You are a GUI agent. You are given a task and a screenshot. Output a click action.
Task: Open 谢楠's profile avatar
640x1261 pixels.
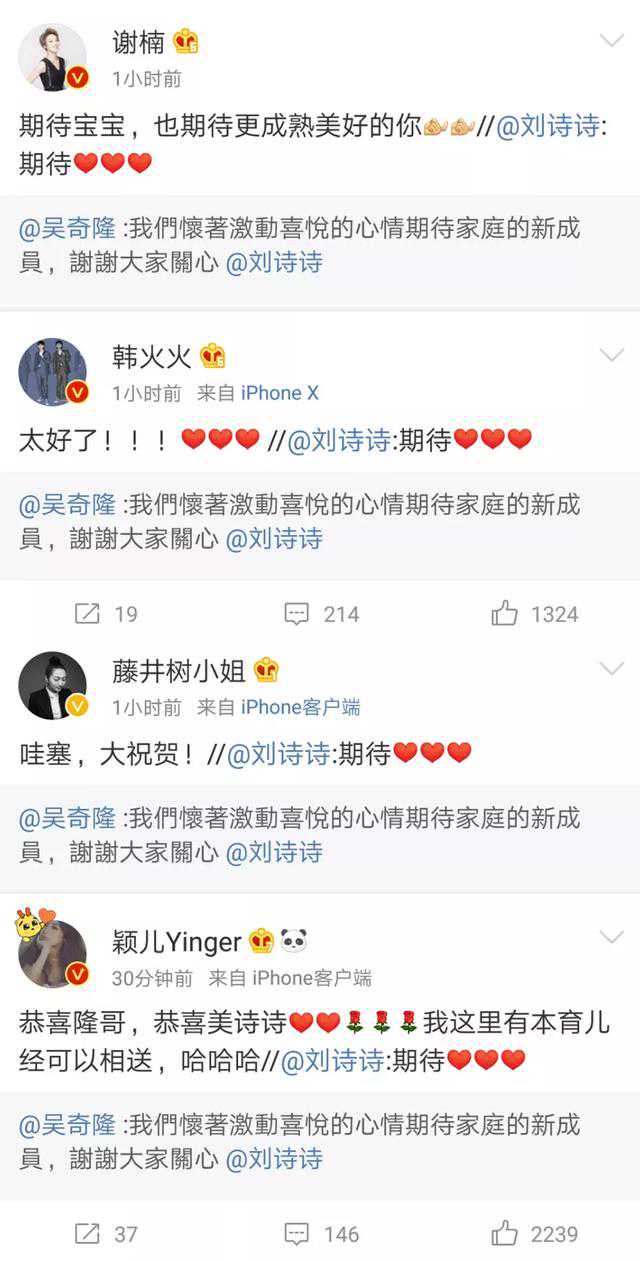(x=53, y=57)
